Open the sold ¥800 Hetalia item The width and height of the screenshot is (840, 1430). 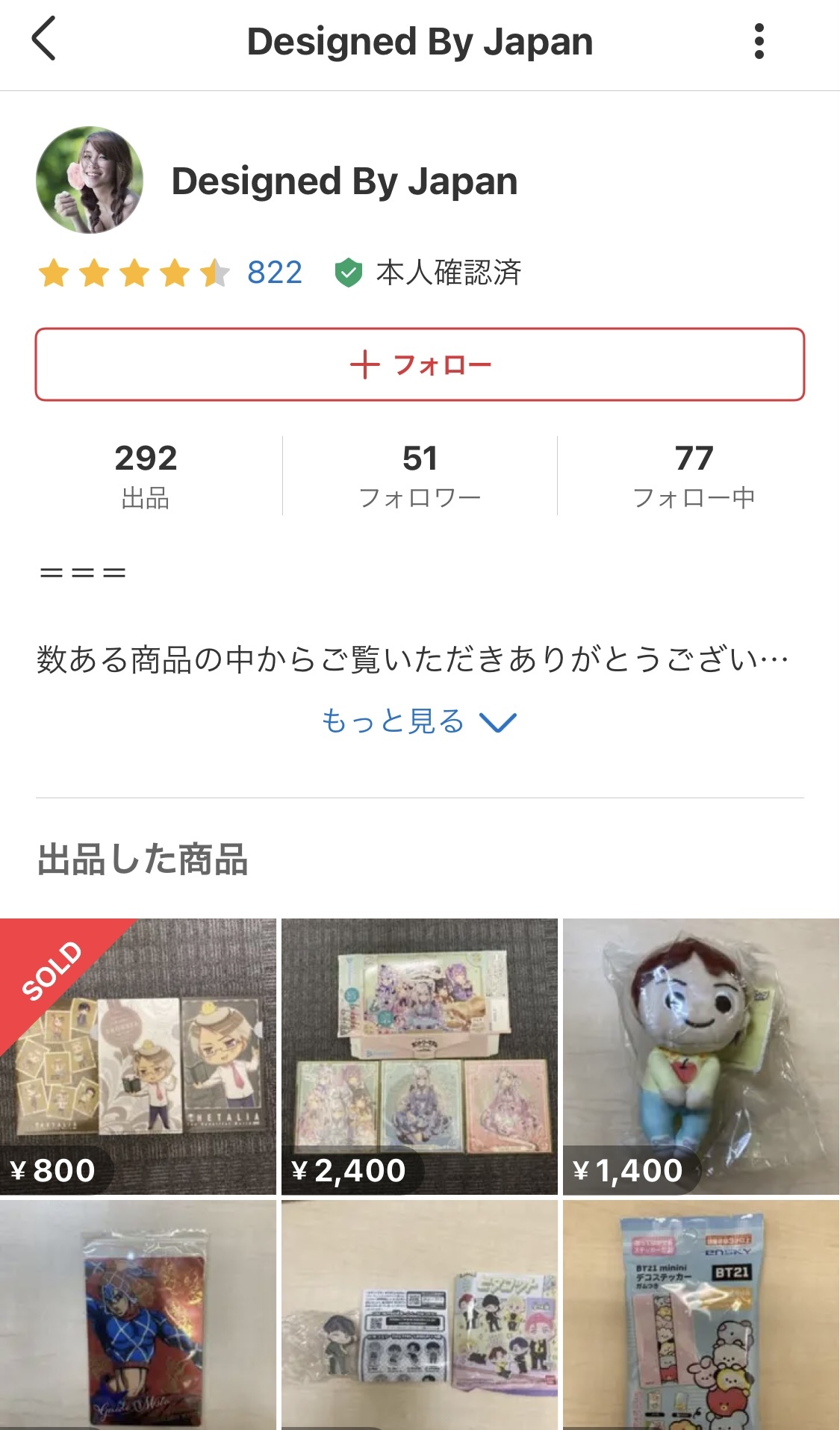point(138,1056)
